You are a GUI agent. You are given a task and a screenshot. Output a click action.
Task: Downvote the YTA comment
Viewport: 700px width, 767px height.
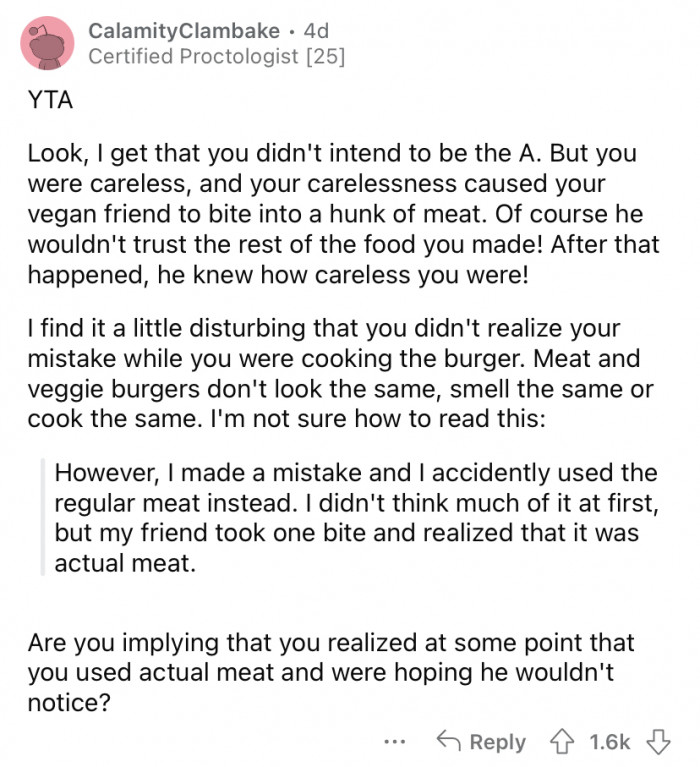657,741
